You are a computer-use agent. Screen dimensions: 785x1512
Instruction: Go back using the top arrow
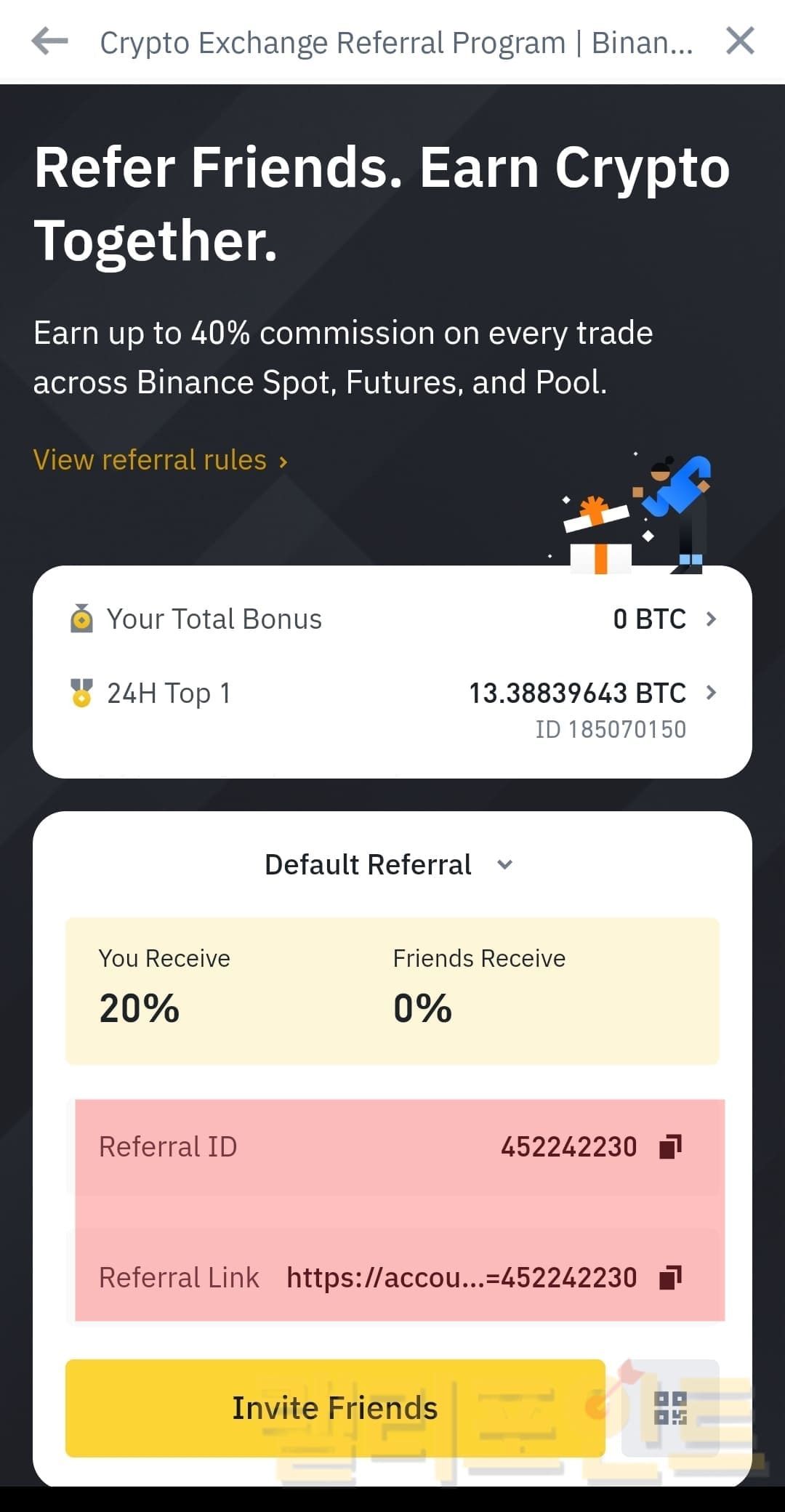[x=49, y=41]
